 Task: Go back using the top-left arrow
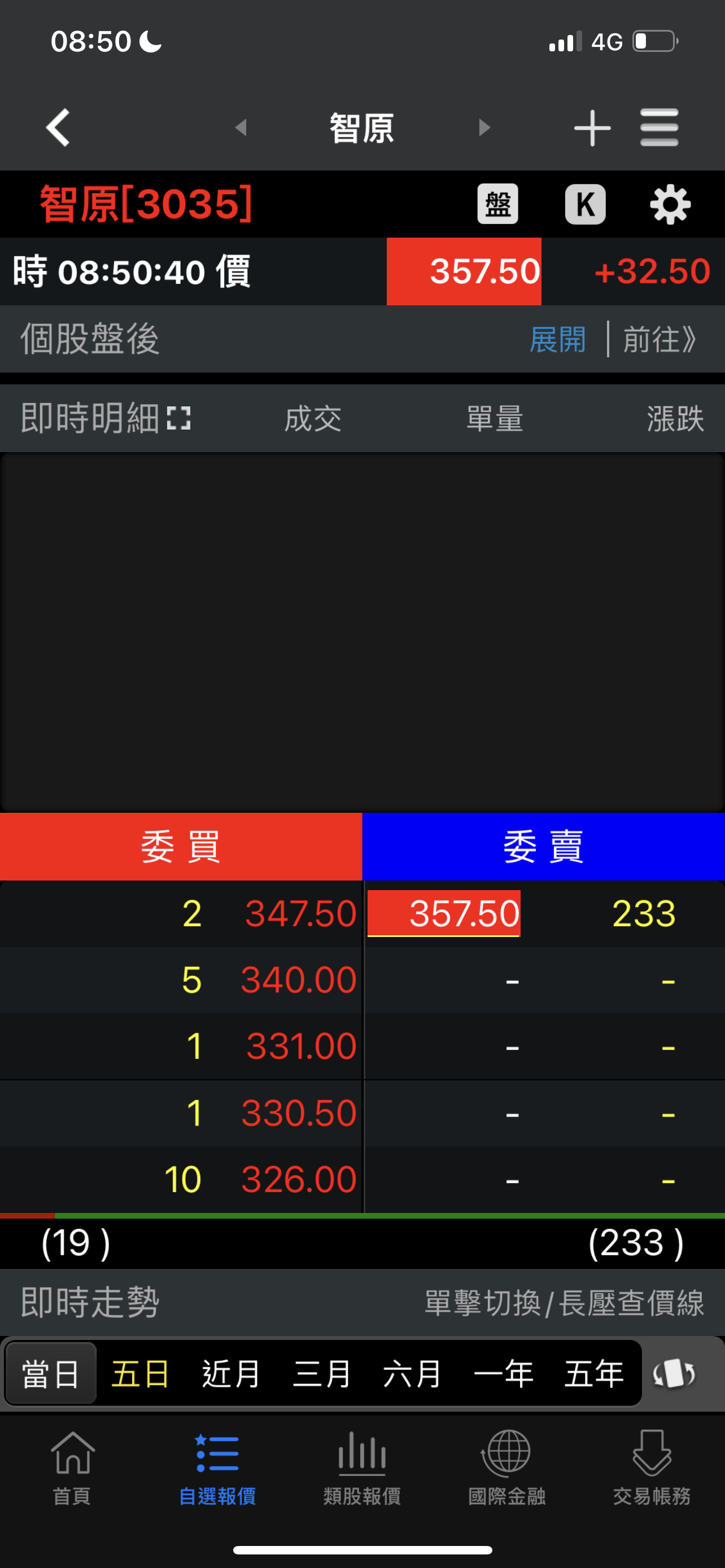[58, 128]
